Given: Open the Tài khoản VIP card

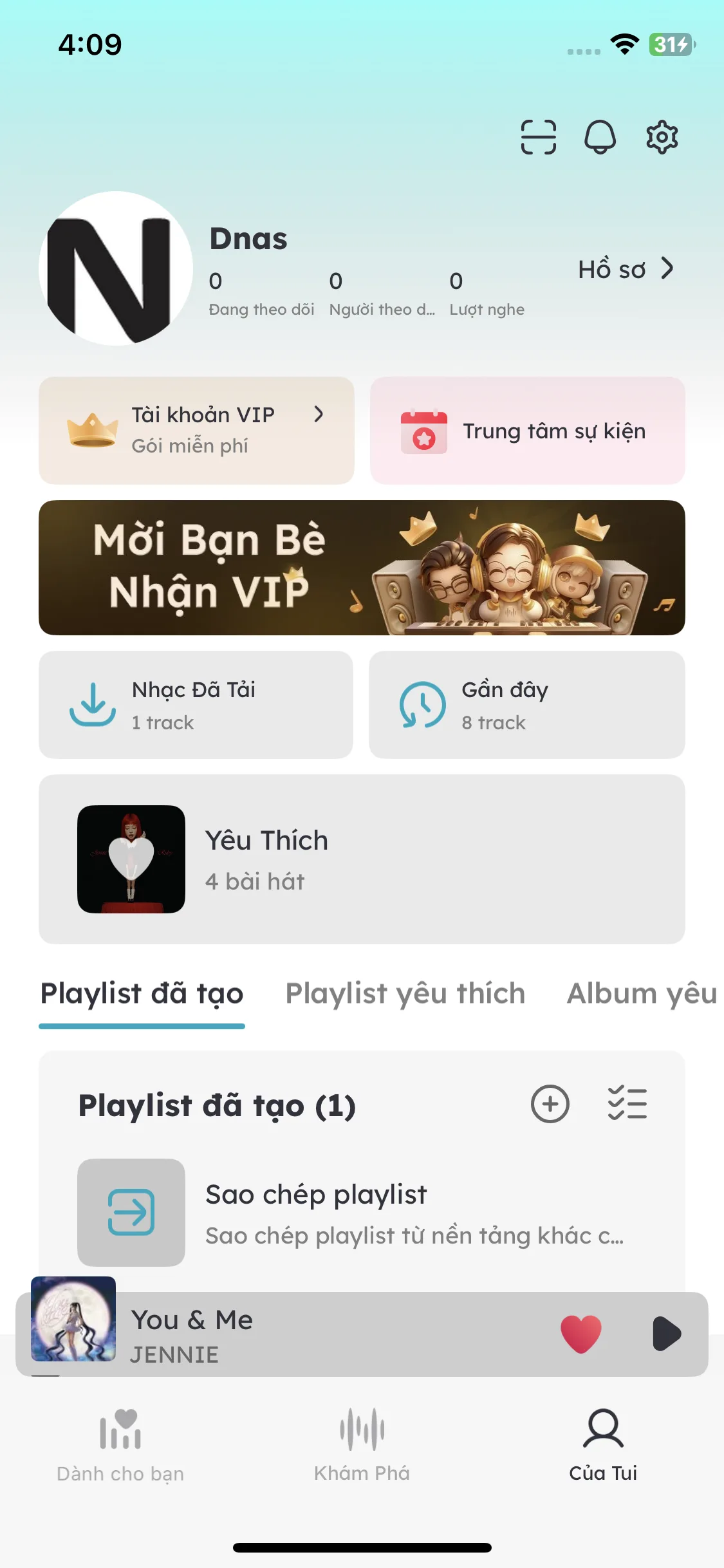Looking at the screenshot, I should pos(196,430).
